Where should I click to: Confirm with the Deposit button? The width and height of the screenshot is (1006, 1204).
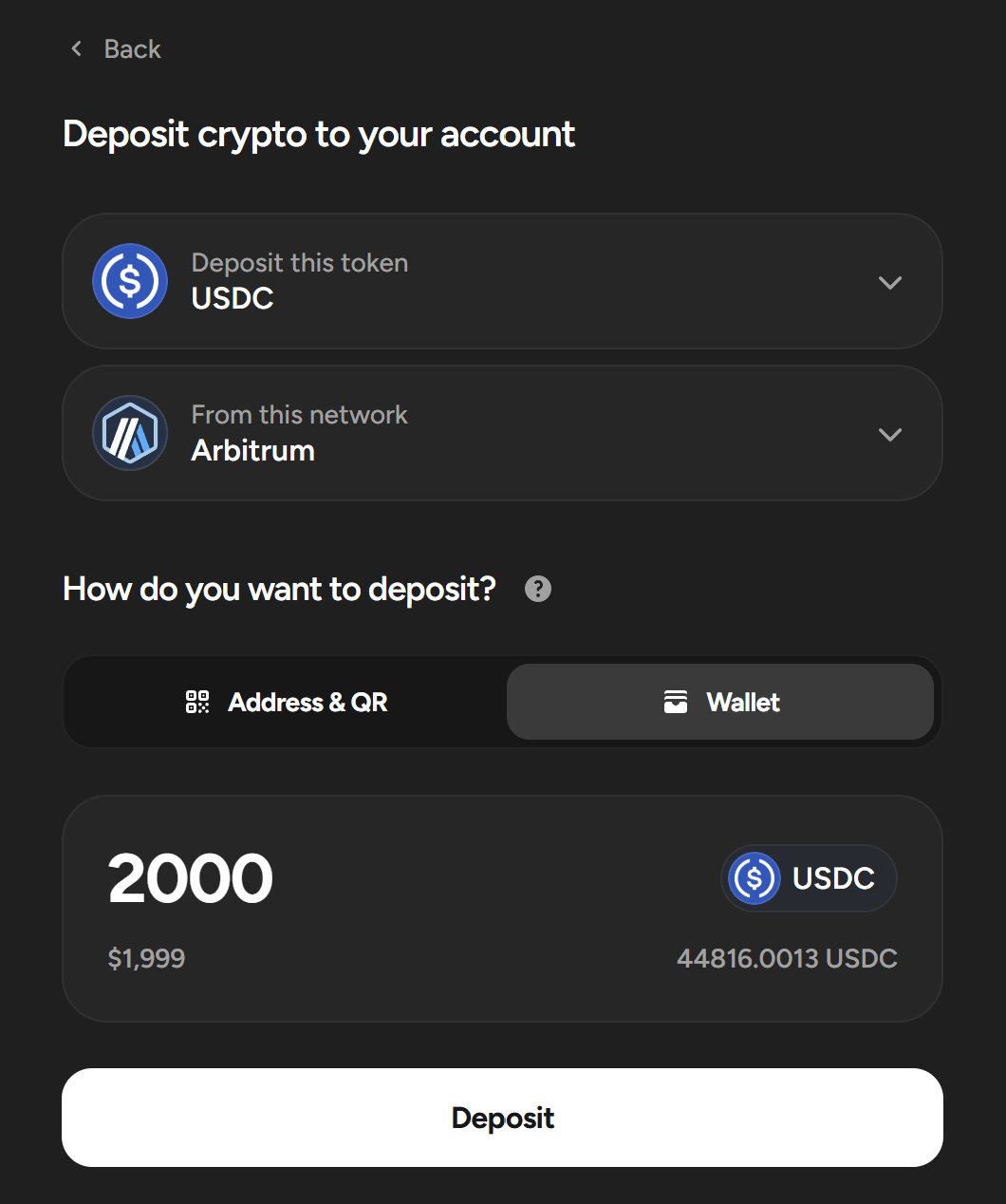pyautogui.click(x=502, y=1118)
